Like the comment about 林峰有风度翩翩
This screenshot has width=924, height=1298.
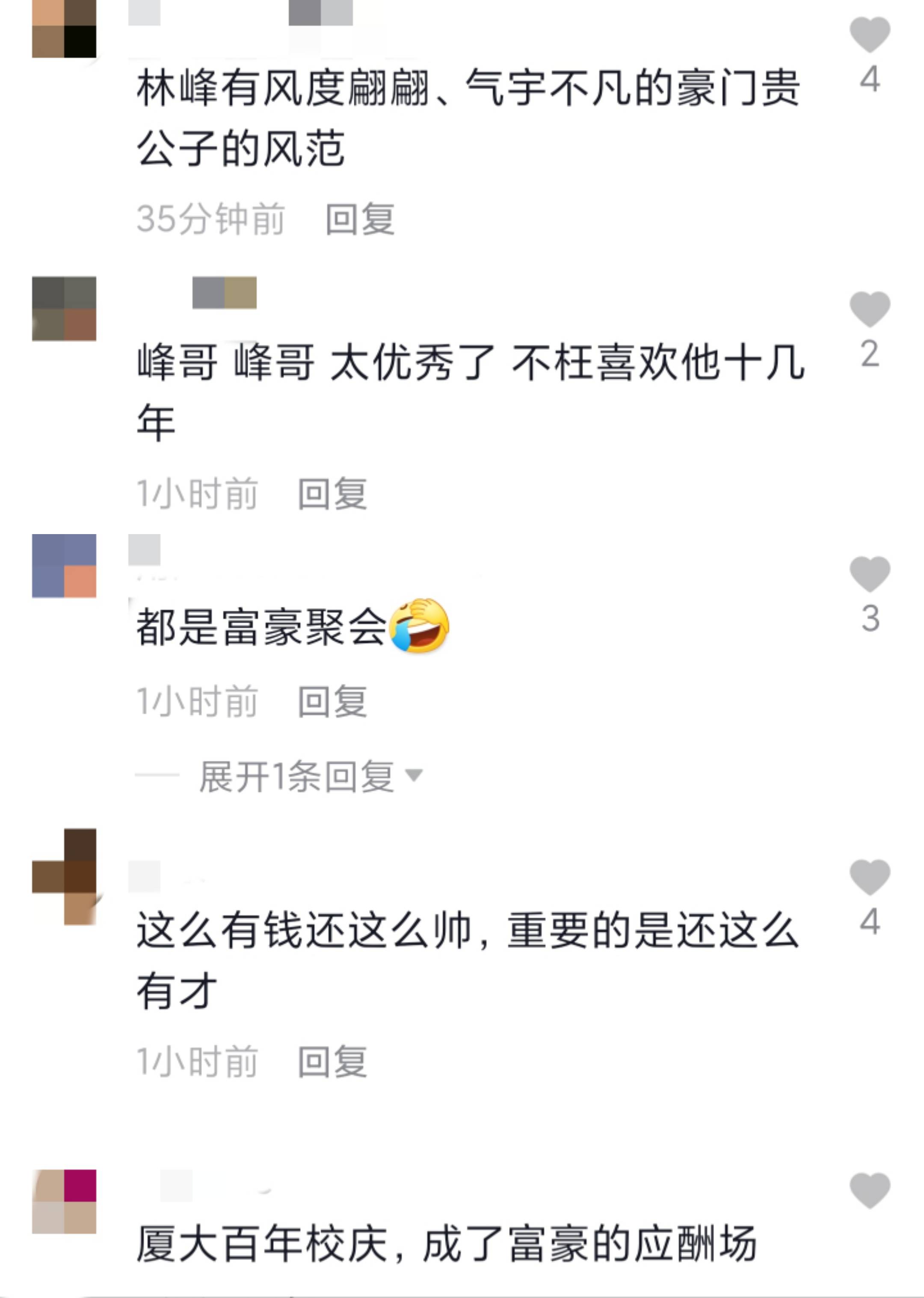(x=869, y=34)
